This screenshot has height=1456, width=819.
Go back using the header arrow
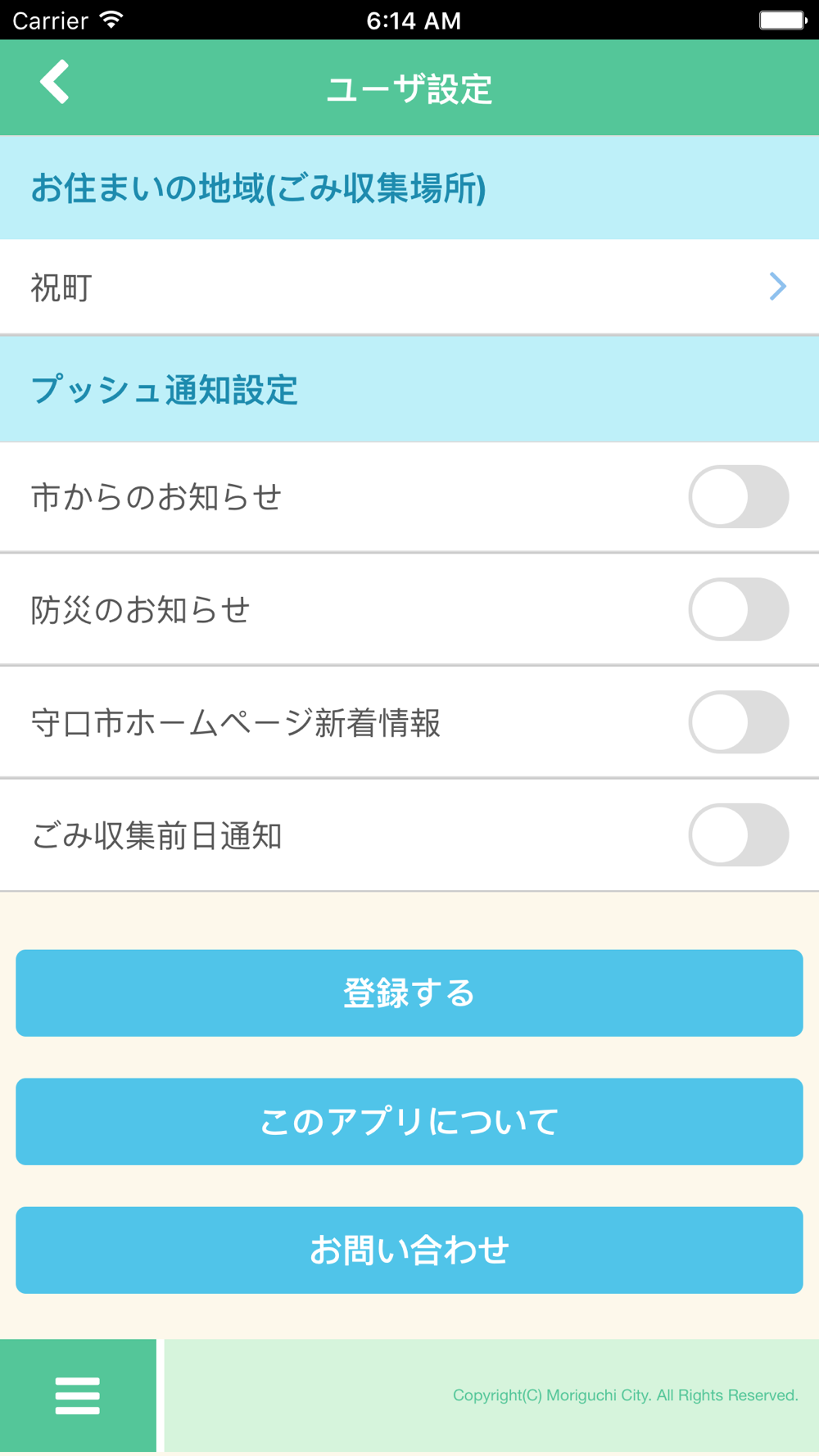point(55,82)
